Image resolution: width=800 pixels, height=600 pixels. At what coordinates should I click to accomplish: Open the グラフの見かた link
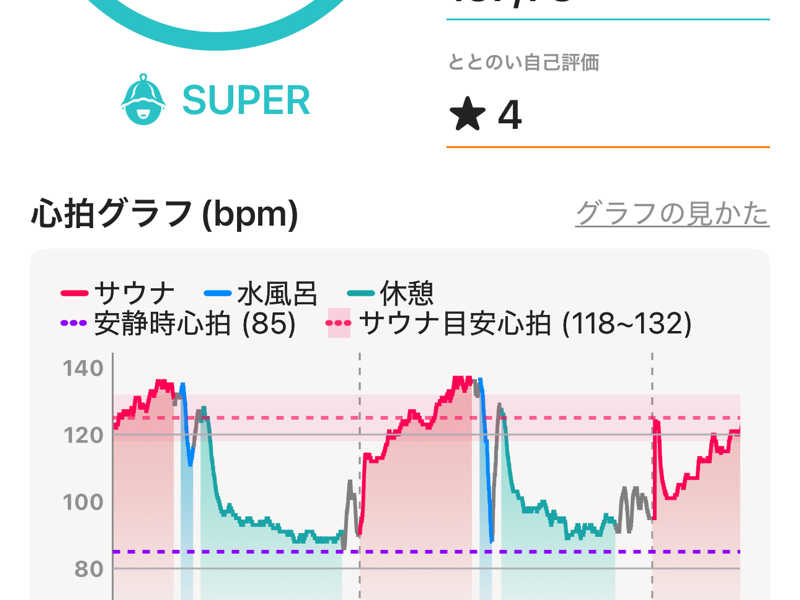pyautogui.click(x=672, y=213)
